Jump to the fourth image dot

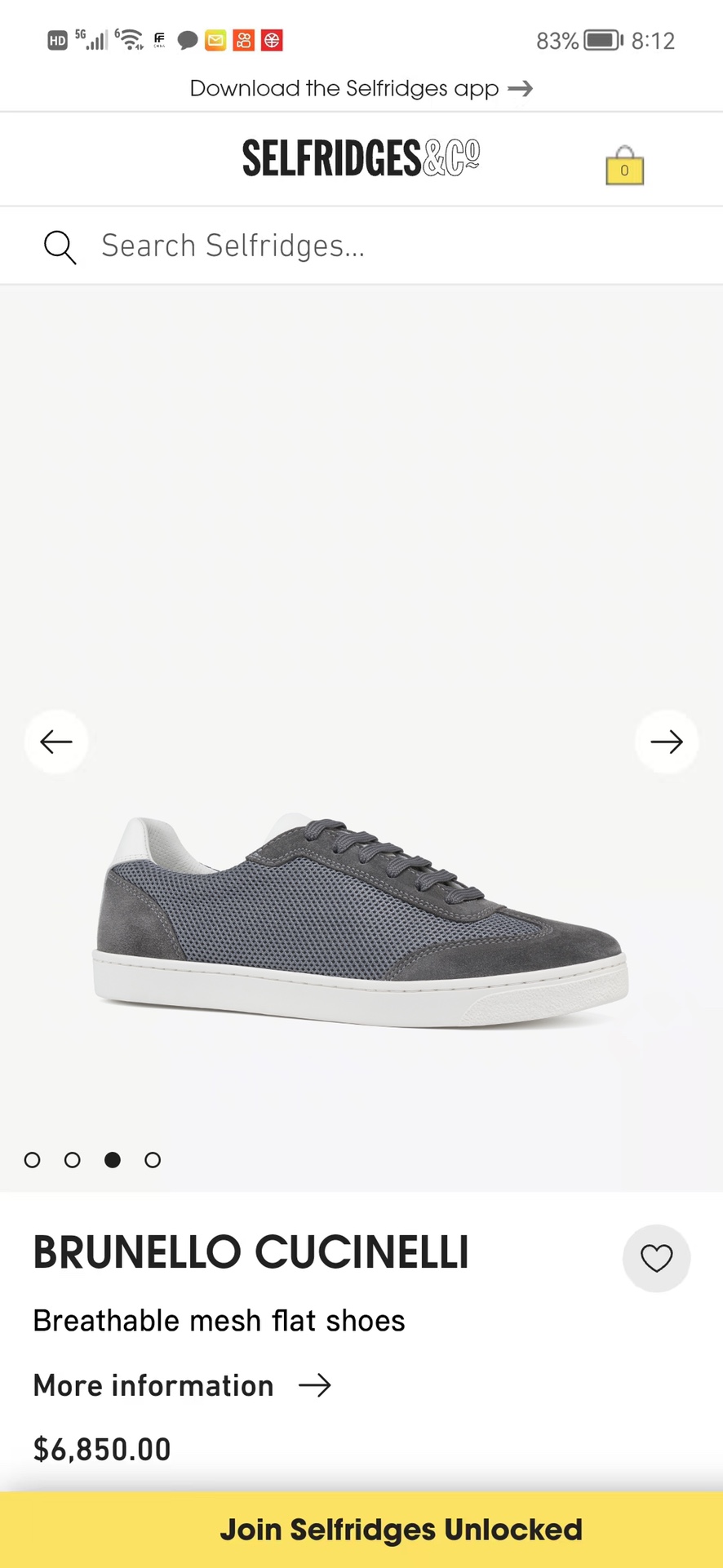153,1159
